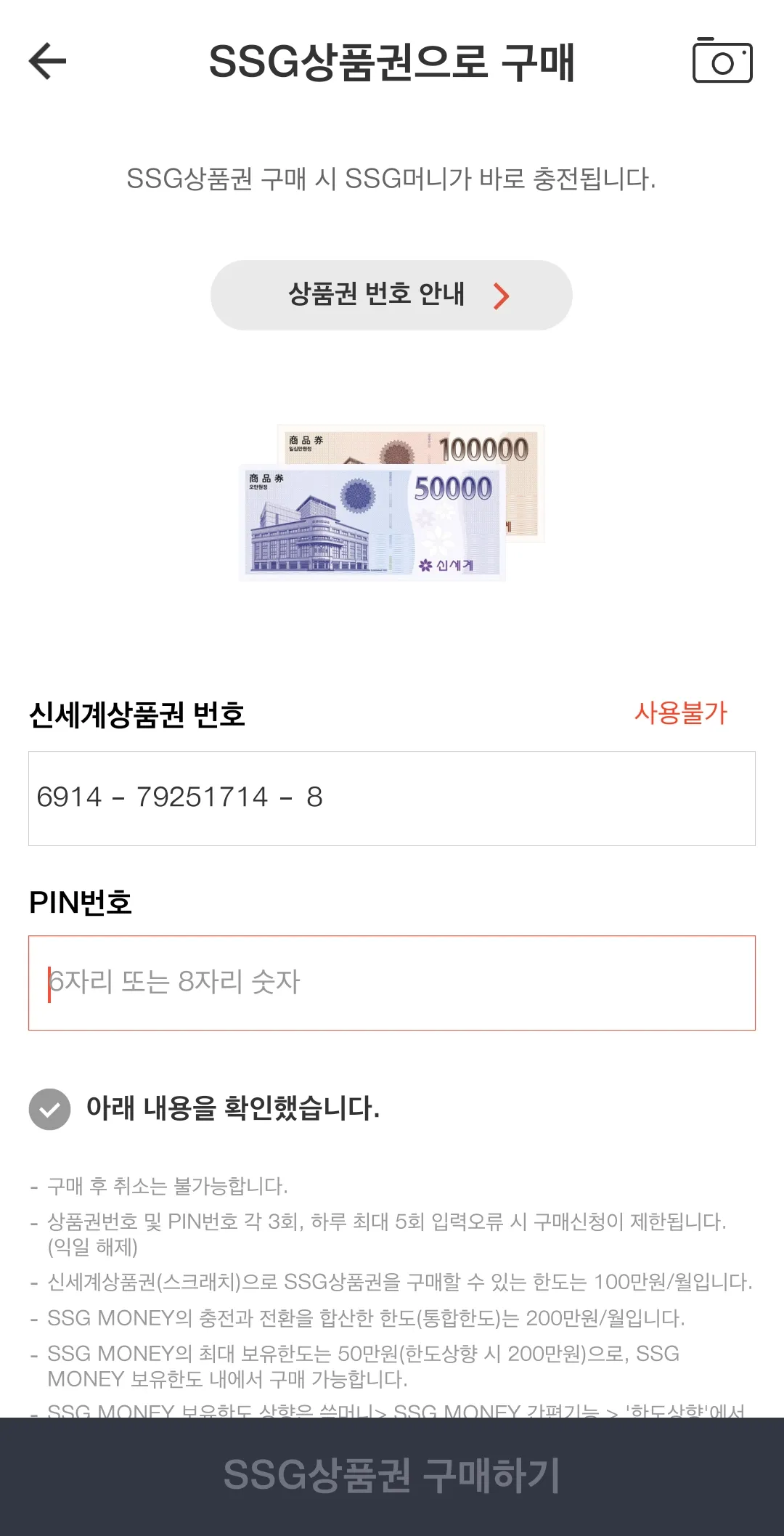Screen dimensions: 784x1536
Task: Open the camera scan icon
Action: 722,62
